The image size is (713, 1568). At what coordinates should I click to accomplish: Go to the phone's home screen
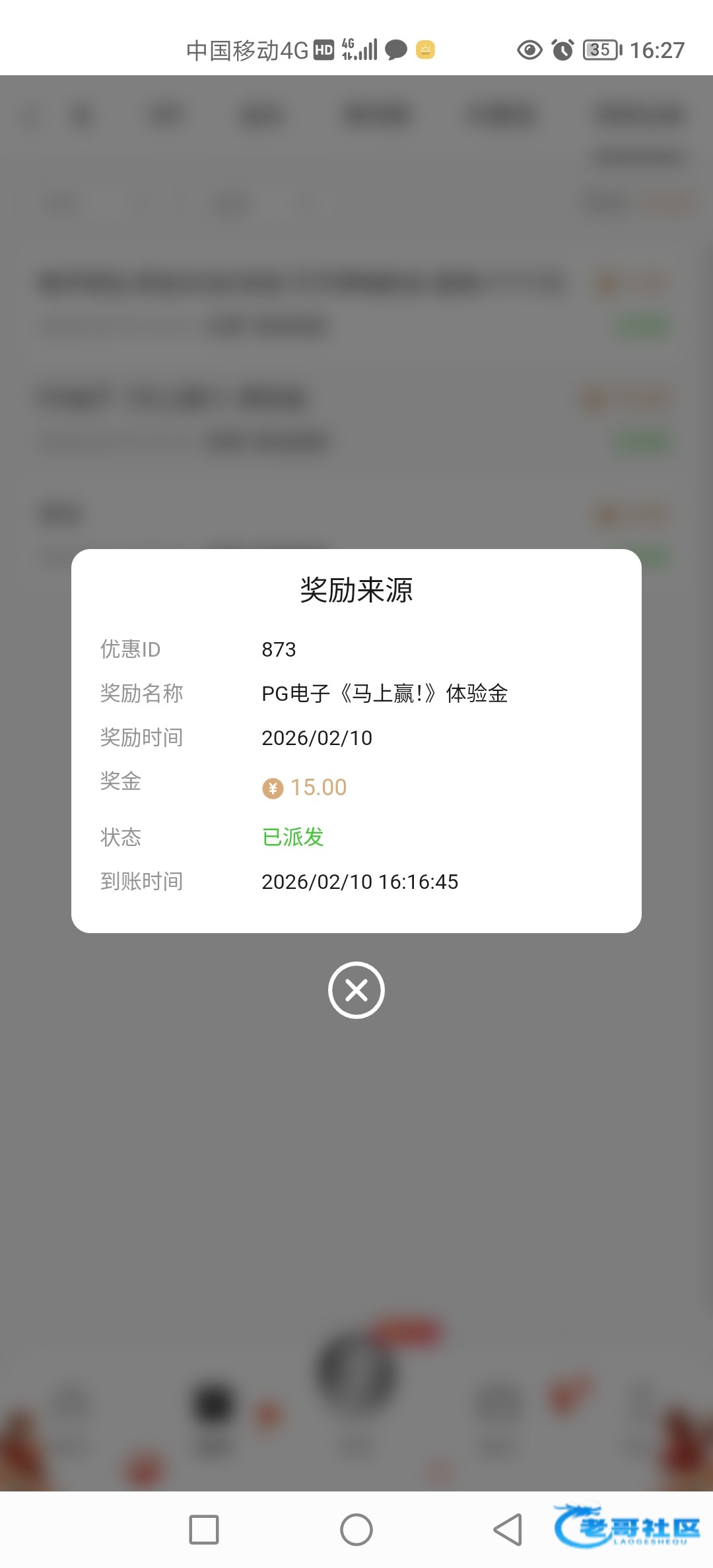(356, 1530)
